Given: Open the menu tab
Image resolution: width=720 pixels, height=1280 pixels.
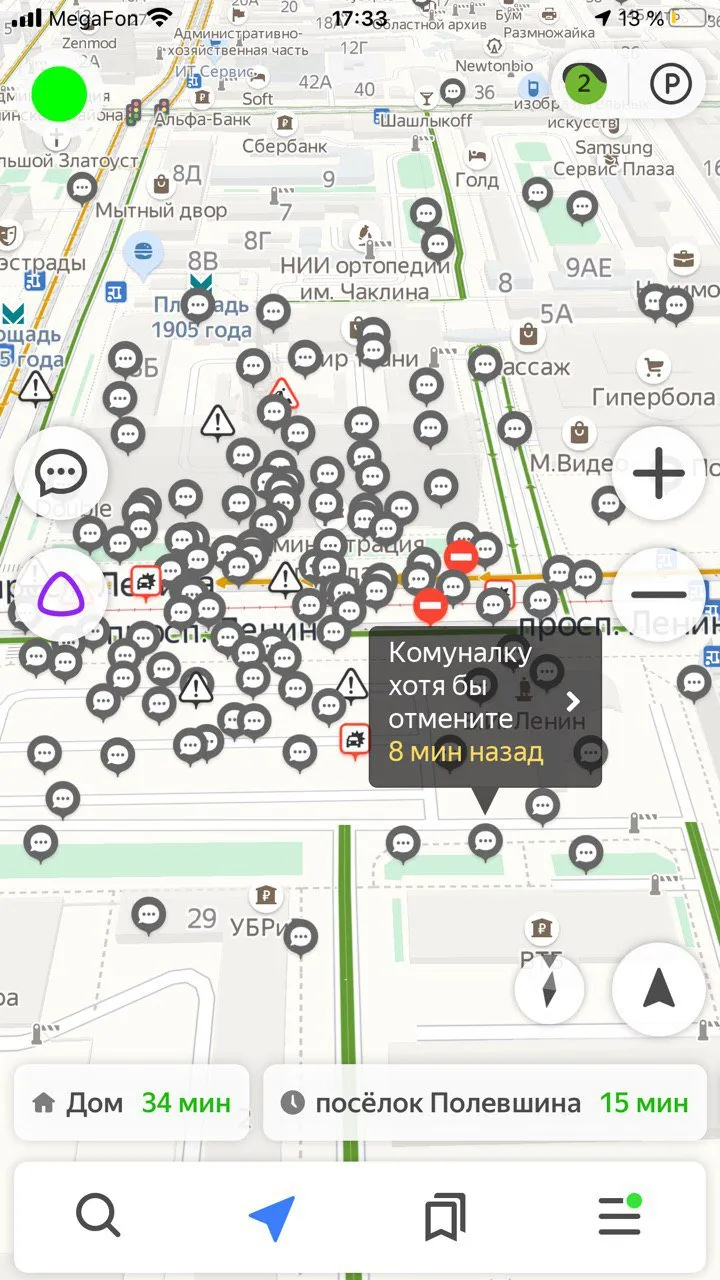Looking at the screenshot, I should pos(620,1217).
